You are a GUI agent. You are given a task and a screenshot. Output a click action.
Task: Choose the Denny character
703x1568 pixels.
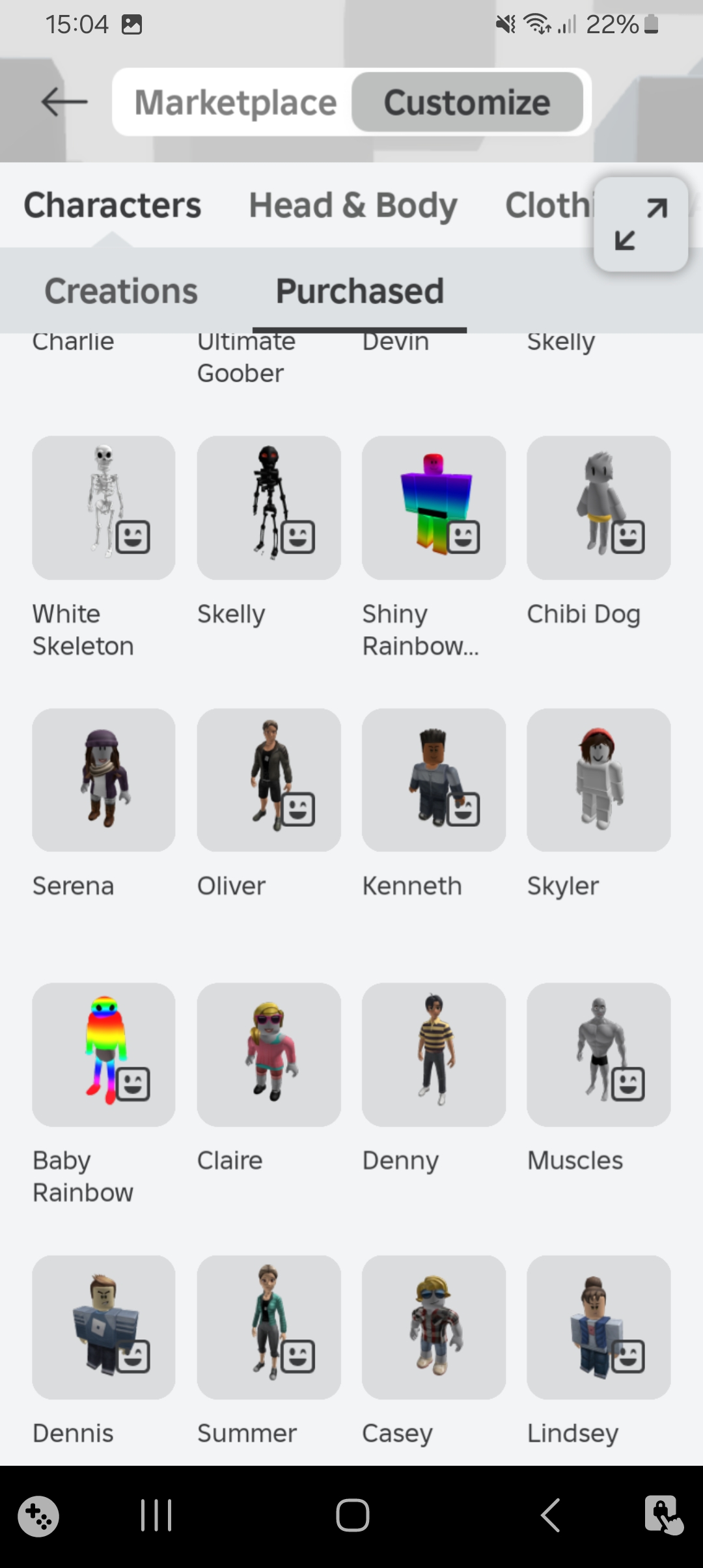pos(434,1054)
